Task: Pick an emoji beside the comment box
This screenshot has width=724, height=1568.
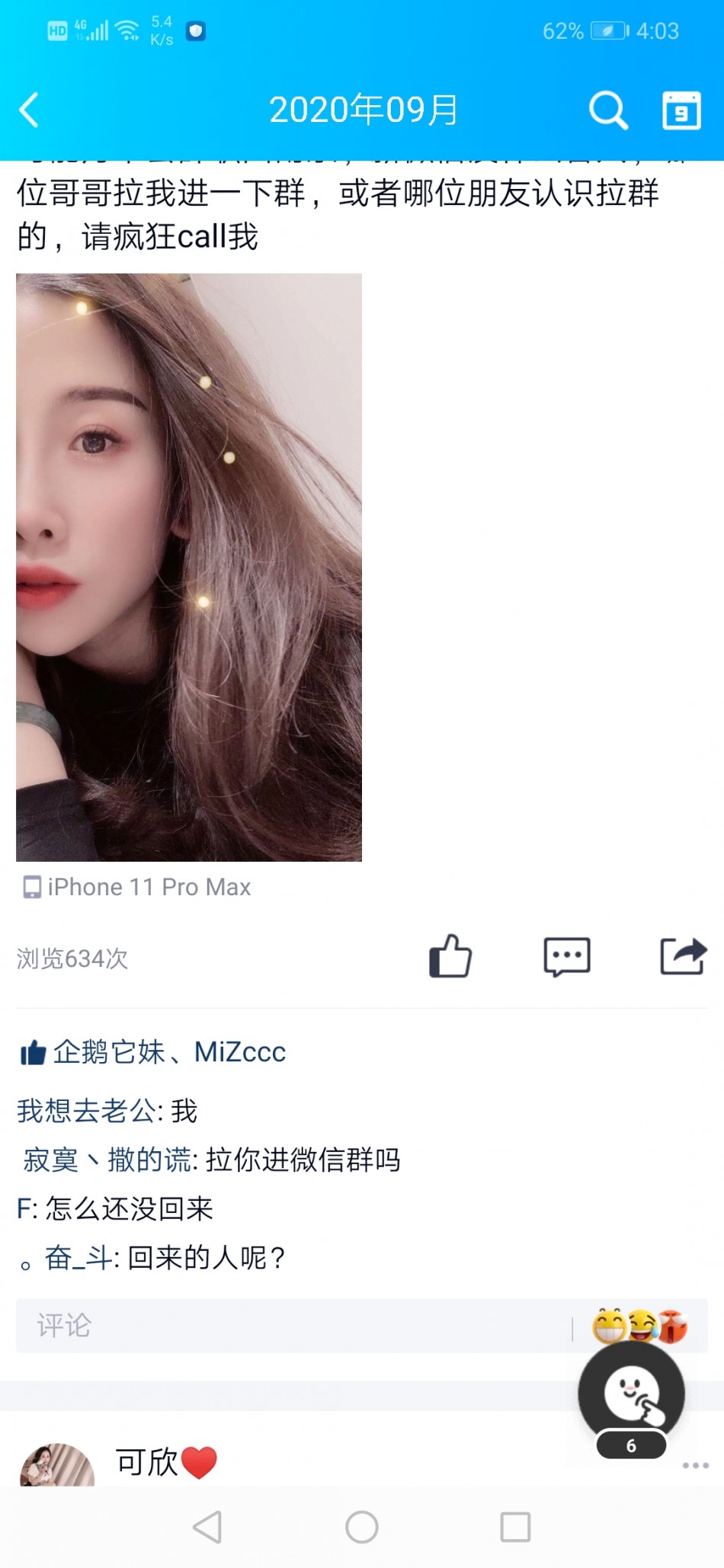Action: pyautogui.click(x=640, y=1326)
